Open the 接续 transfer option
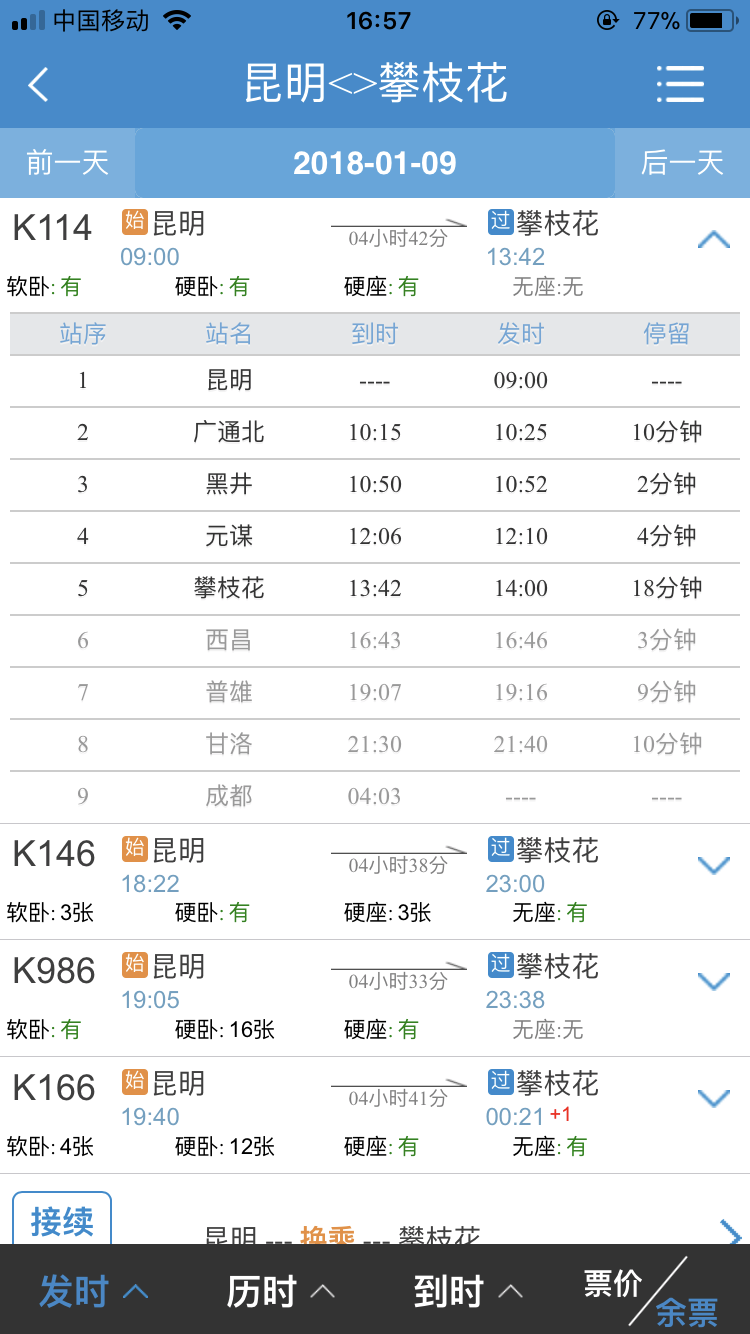This screenshot has height=1334, width=750. [62, 1220]
